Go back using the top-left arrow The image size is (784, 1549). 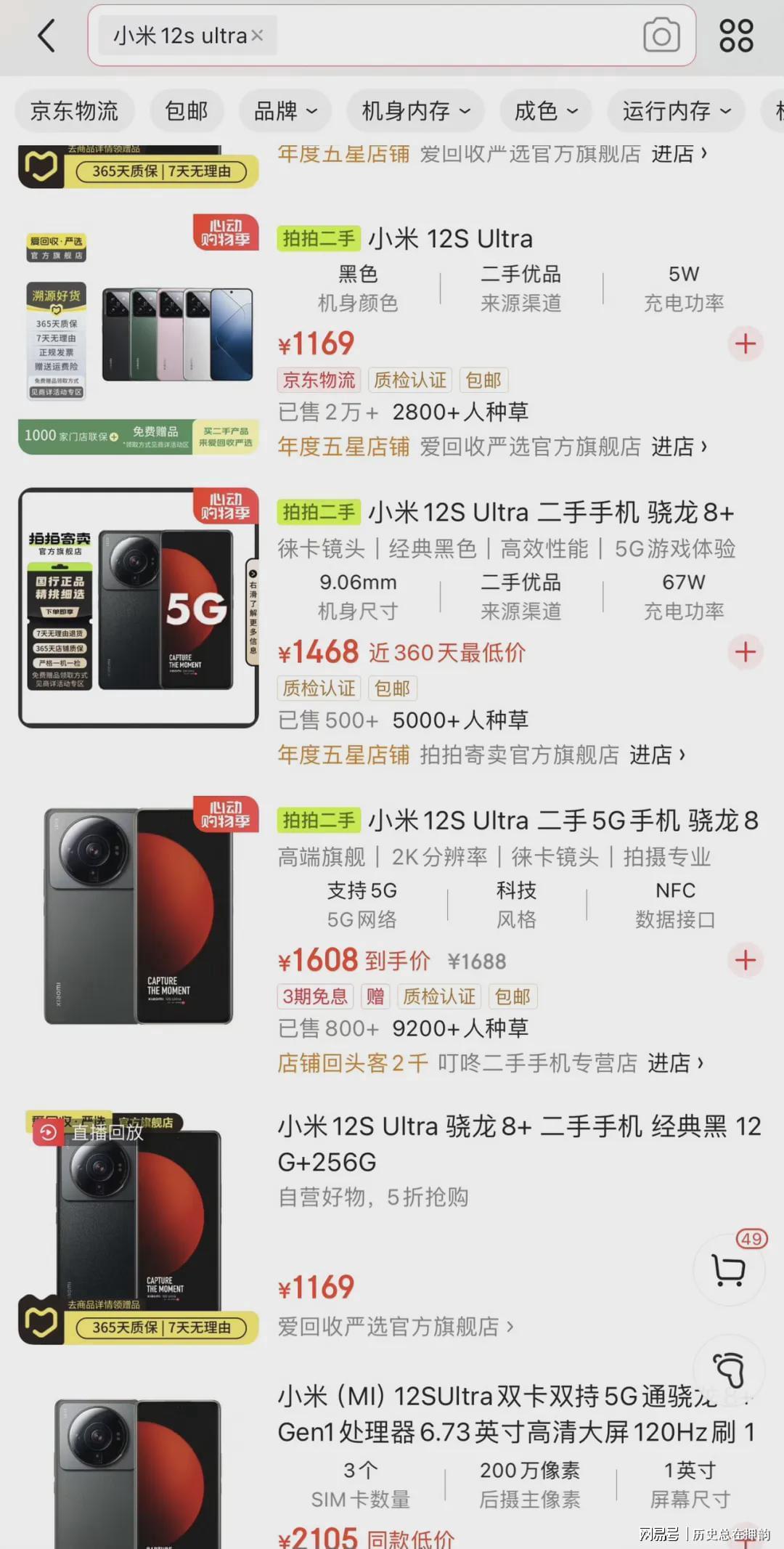click(x=46, y=35)
